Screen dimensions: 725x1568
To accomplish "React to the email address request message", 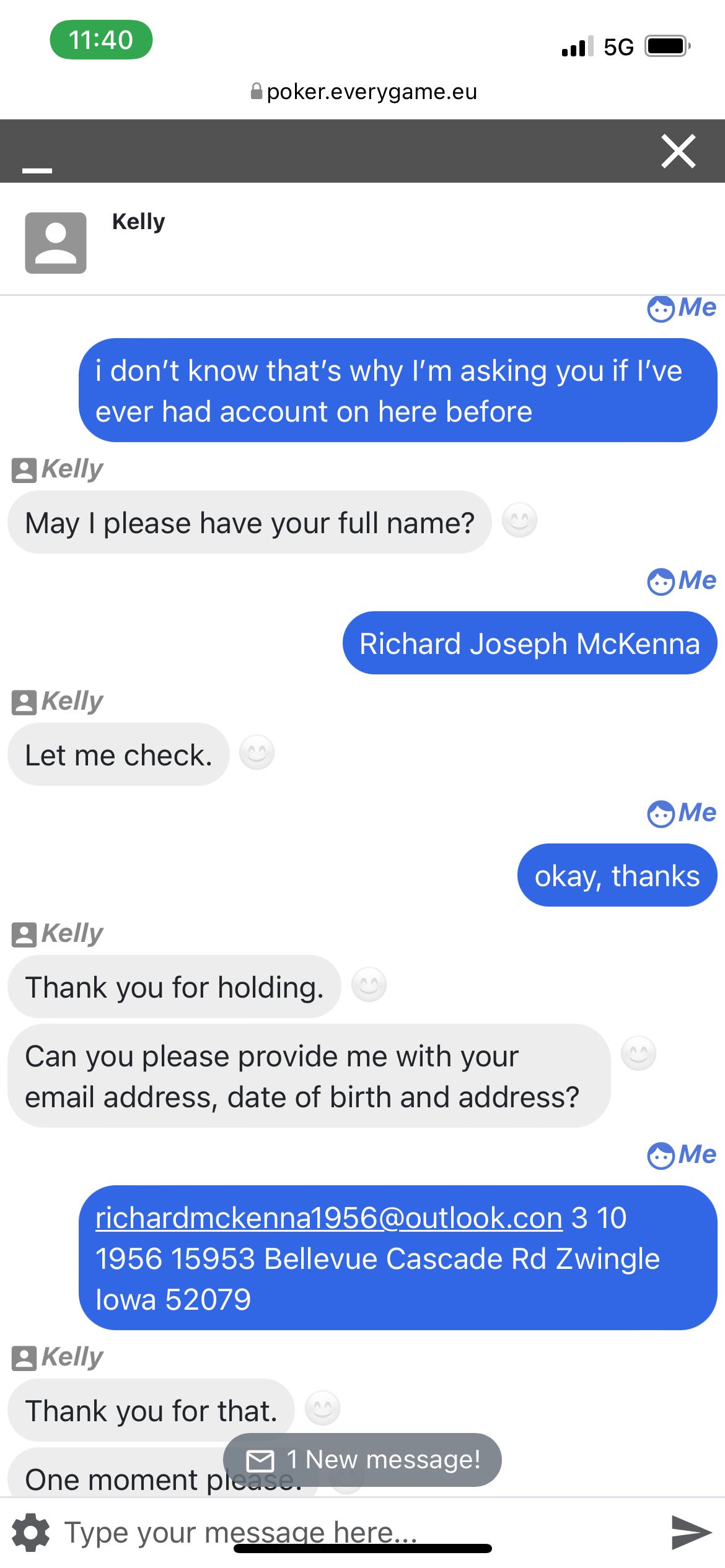I will pyautogui.click(x=638, y=1053).
